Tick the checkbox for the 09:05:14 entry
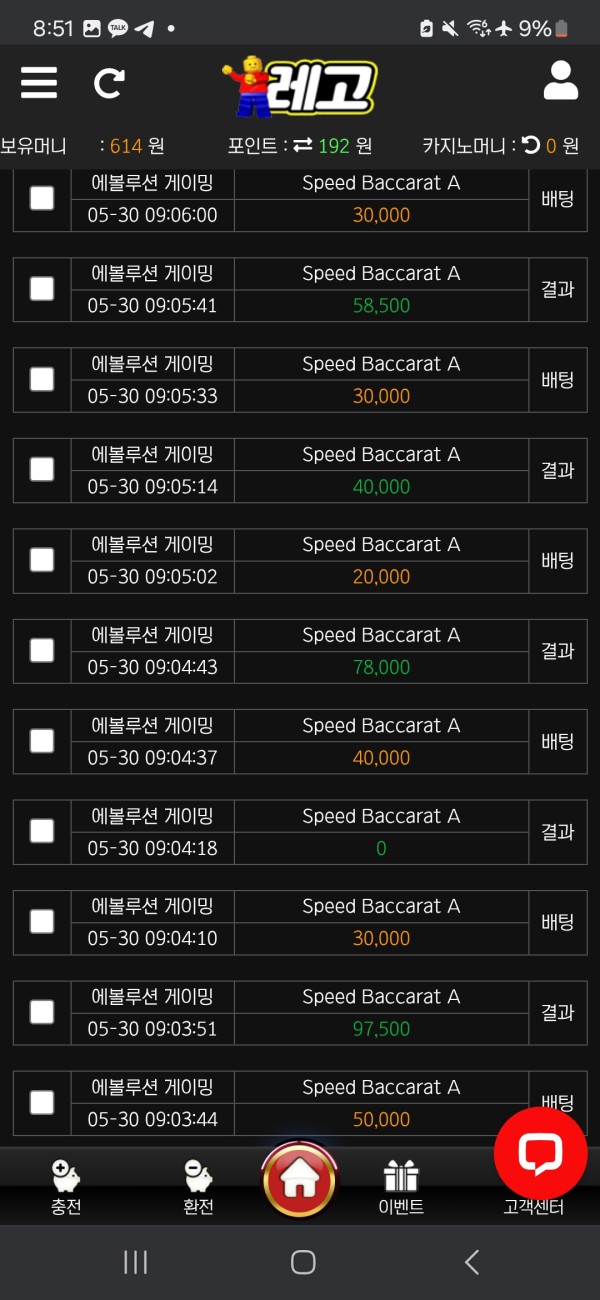 pos(42,469)
